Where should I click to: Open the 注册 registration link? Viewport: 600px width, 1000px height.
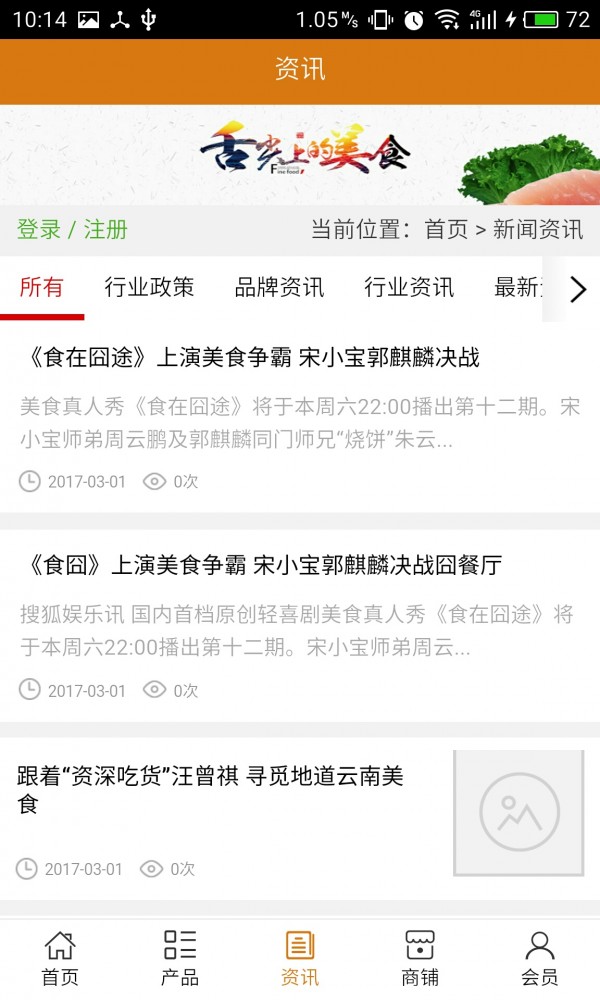pos(106,229)
